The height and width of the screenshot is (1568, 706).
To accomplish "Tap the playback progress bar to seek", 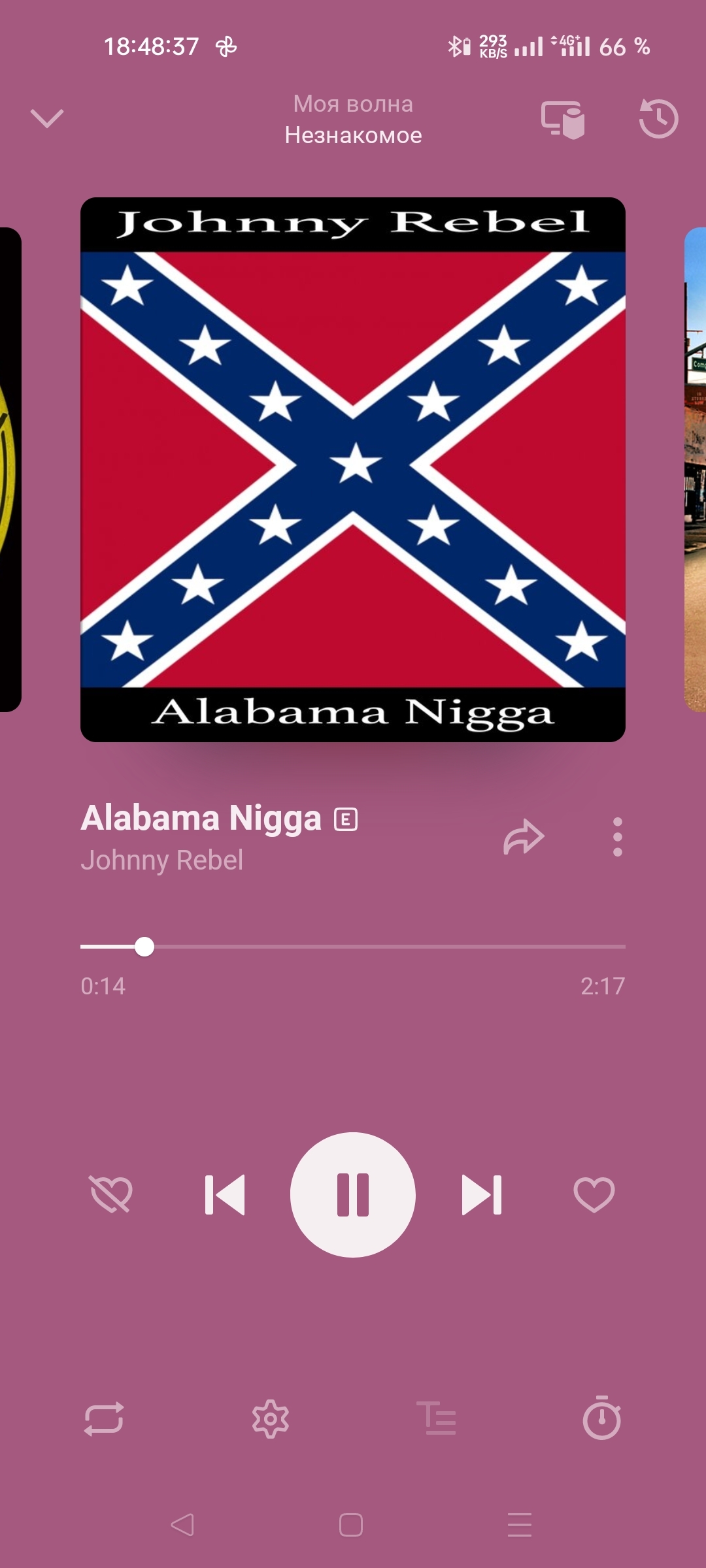I will (353, 946).
